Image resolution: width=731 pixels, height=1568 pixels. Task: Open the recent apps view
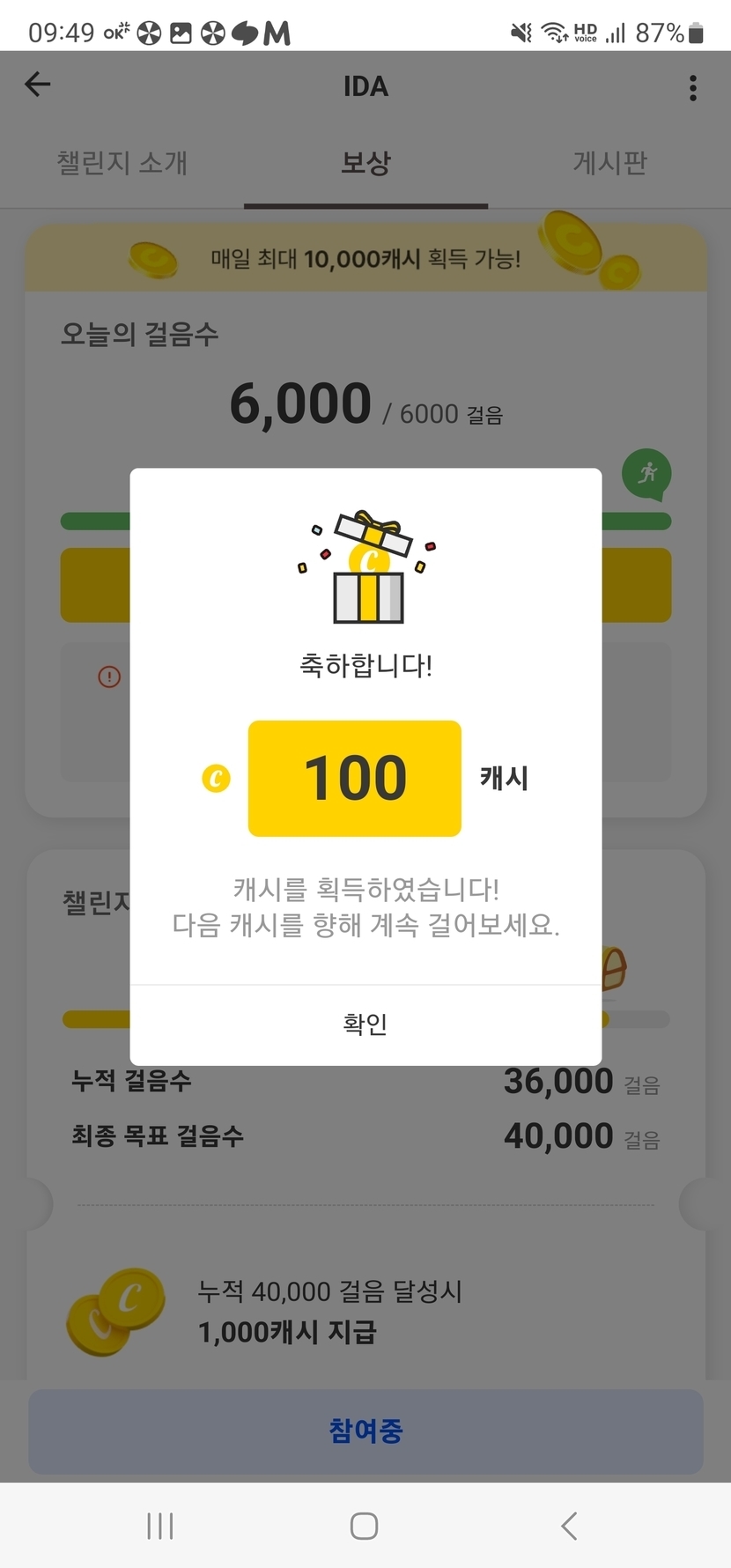160,1526
